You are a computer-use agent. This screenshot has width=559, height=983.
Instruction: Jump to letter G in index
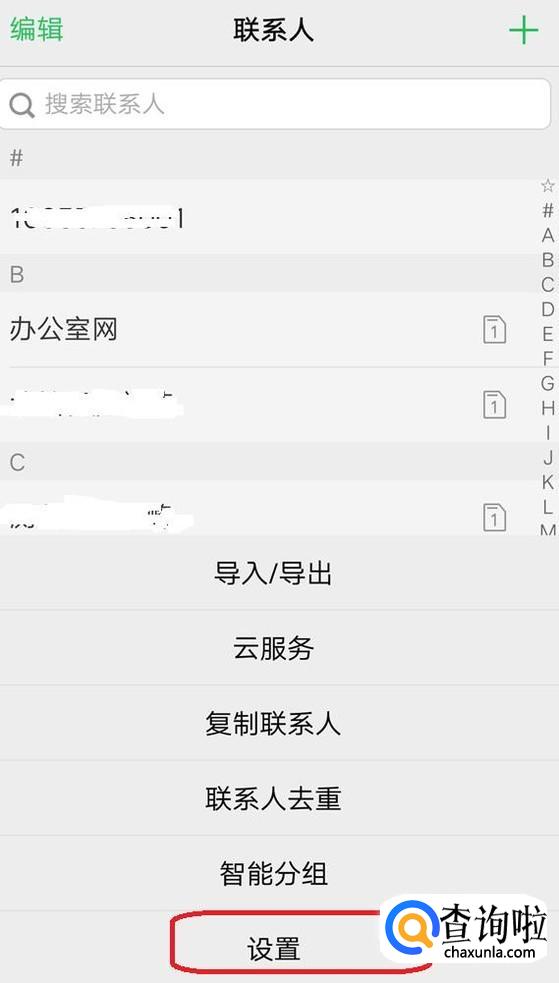tap(548, 382)
